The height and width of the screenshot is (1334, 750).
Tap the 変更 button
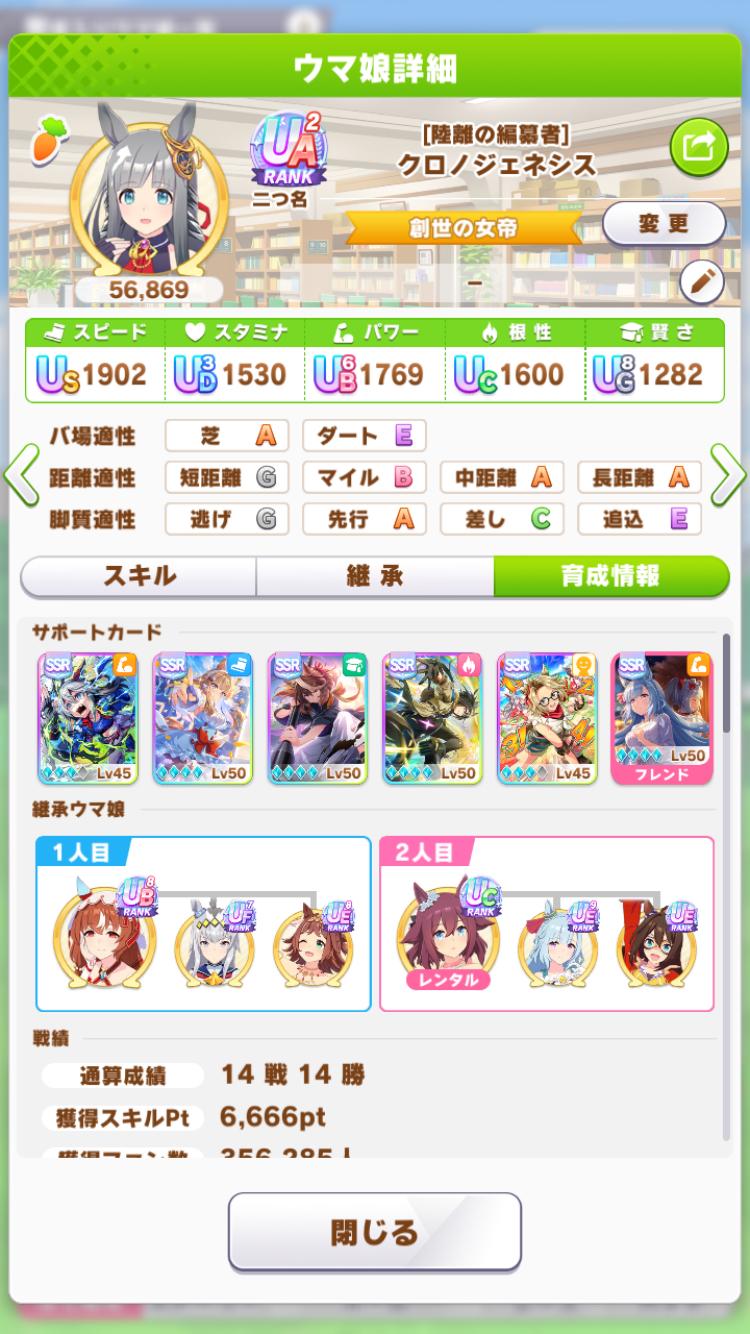pos(663,223)
